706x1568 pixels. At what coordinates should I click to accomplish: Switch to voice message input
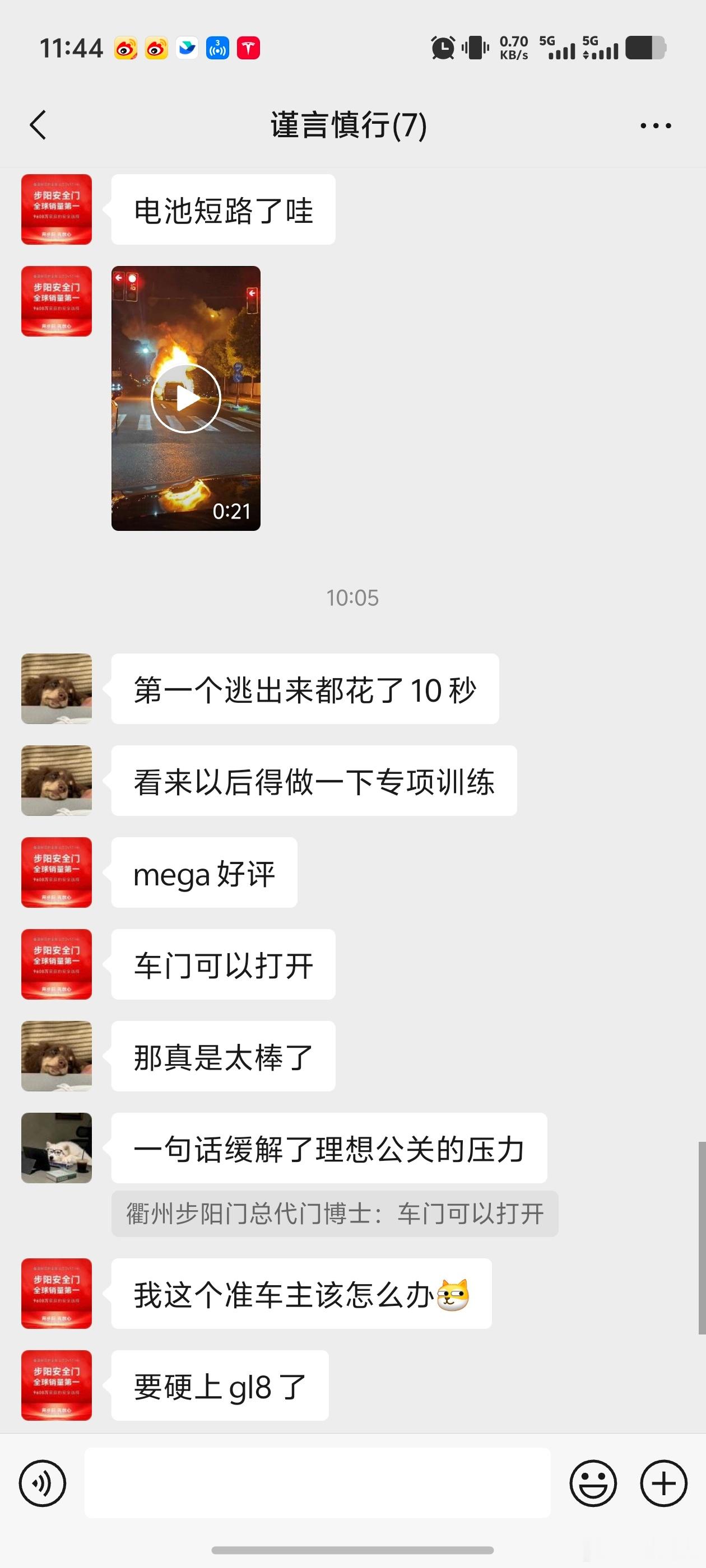point(43,1483)
